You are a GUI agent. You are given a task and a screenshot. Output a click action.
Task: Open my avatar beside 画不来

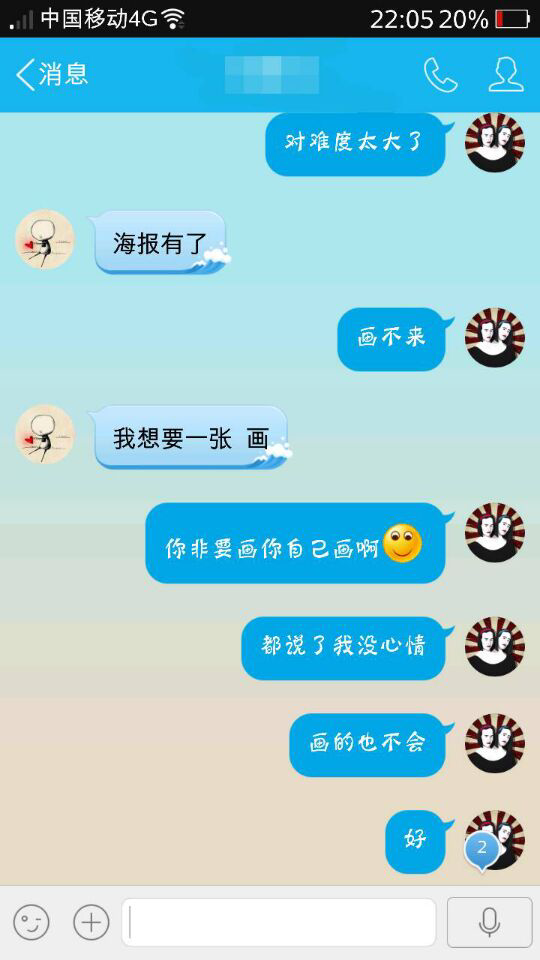coord(495,337)
